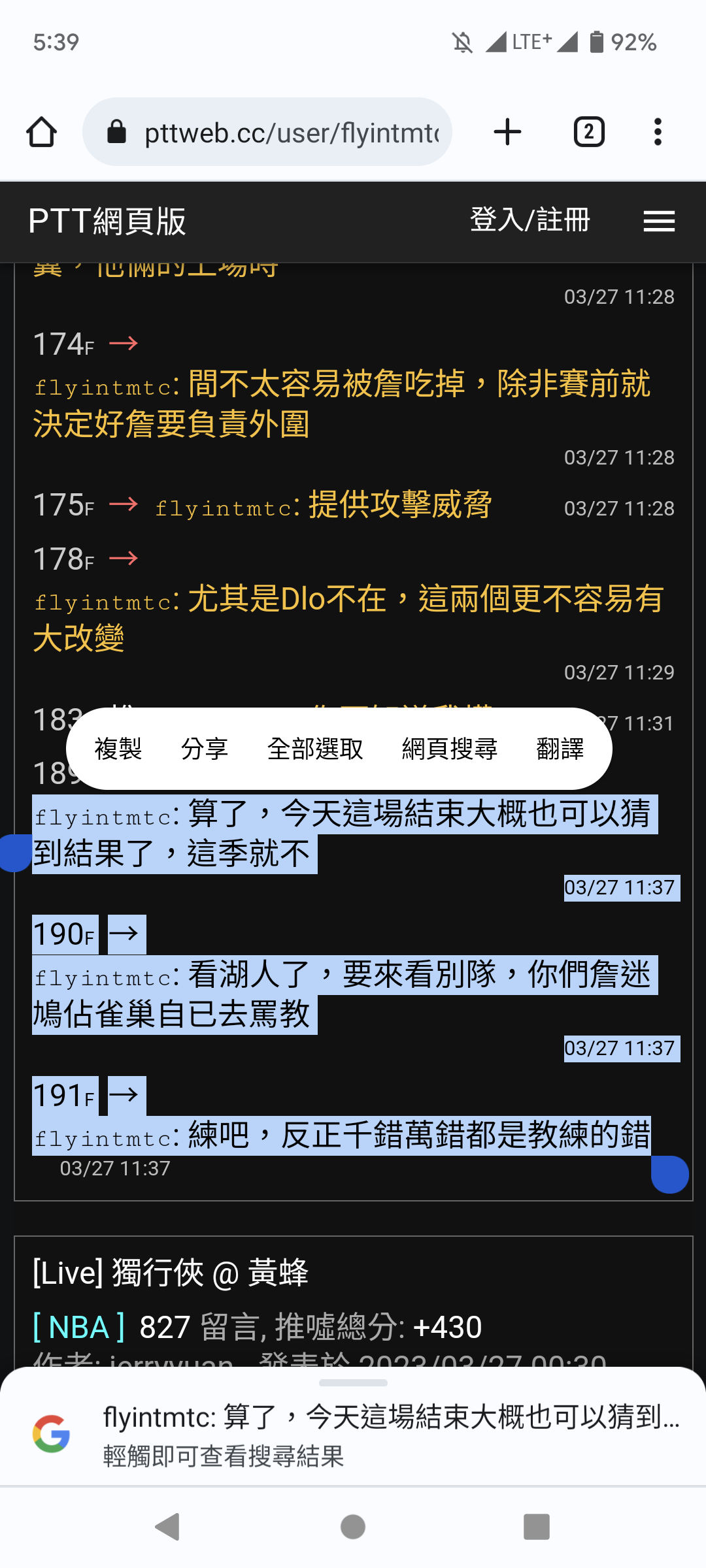Tap the PTT網頁版 site title
The image size is (706, 1568).
tap(107, 221)
